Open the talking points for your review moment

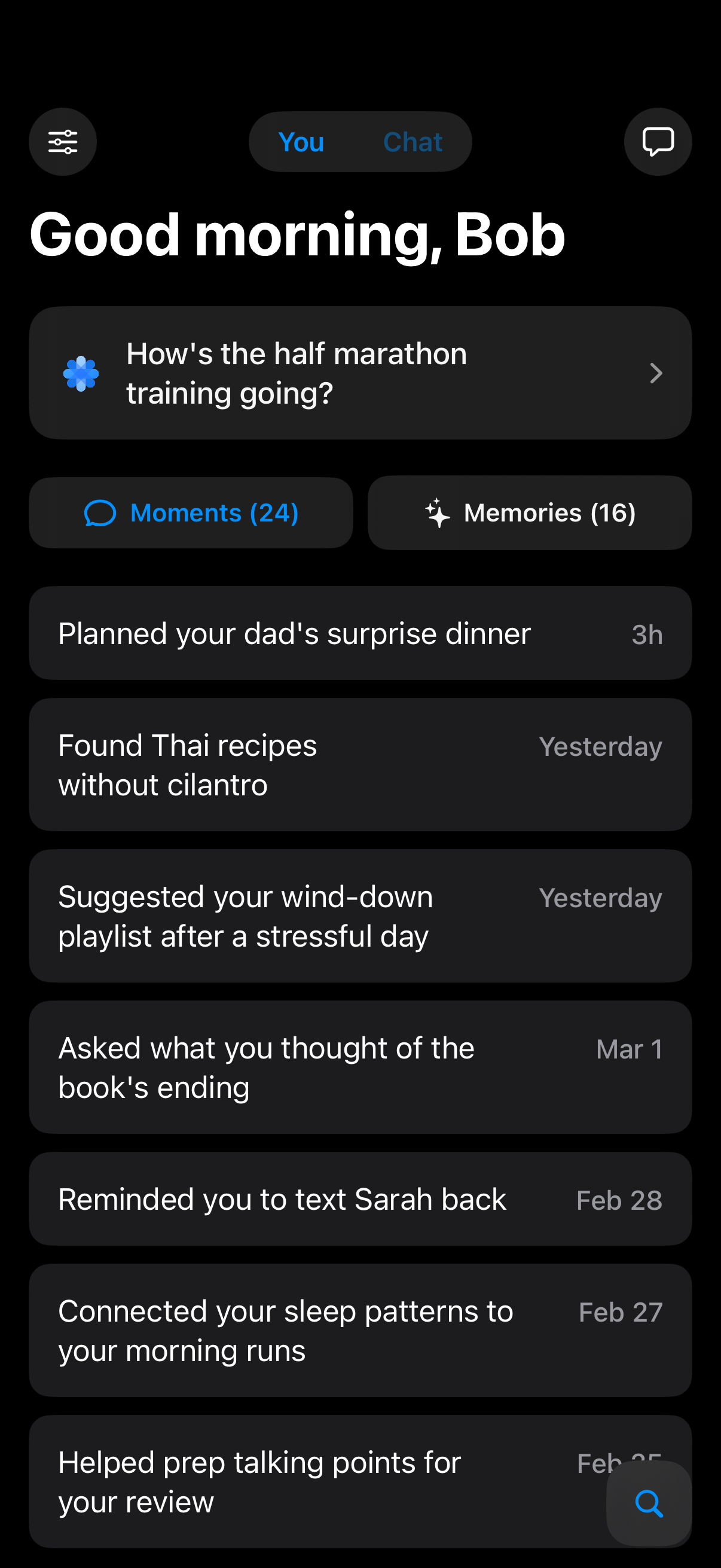pyautogui.click(x=304, y=1482)
